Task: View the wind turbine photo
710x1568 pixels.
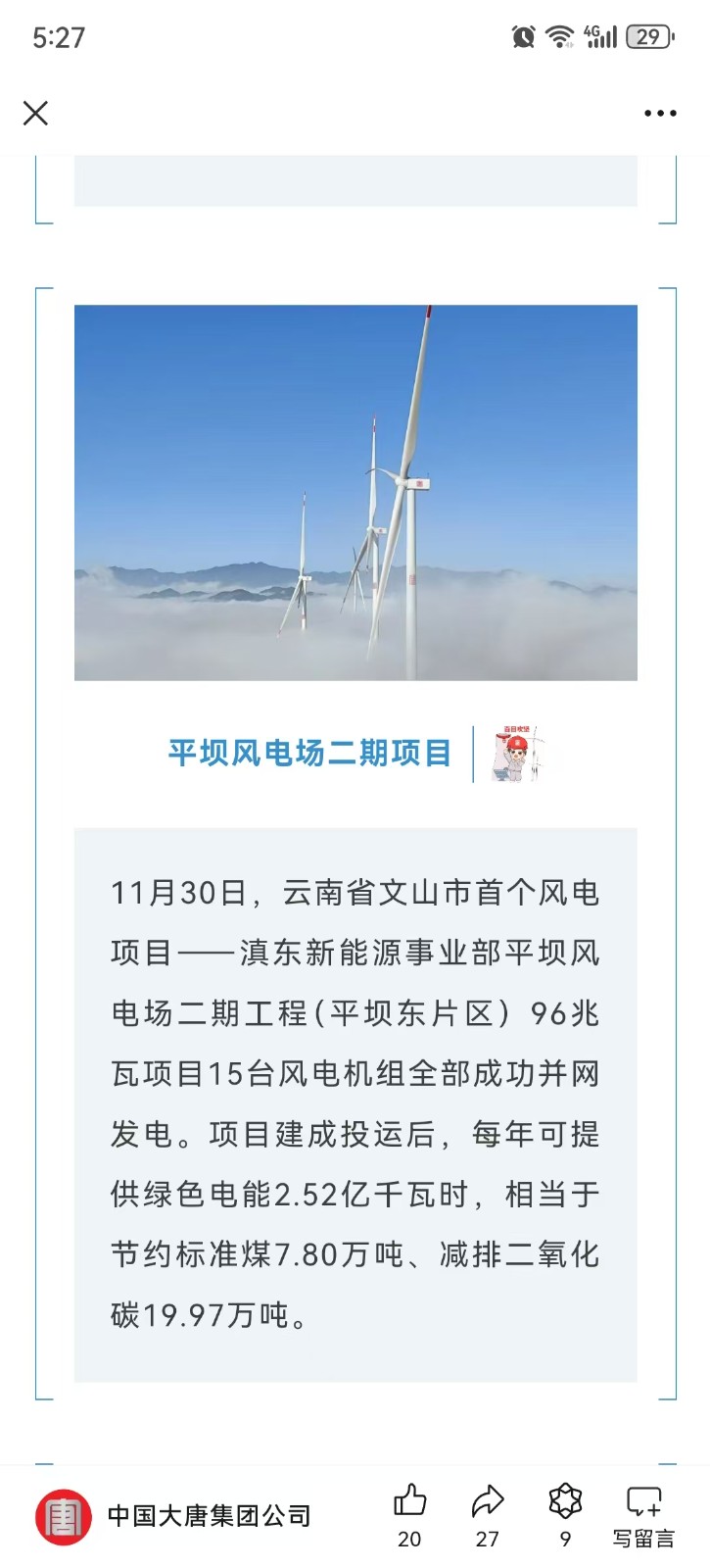Action: click(355, 492)
